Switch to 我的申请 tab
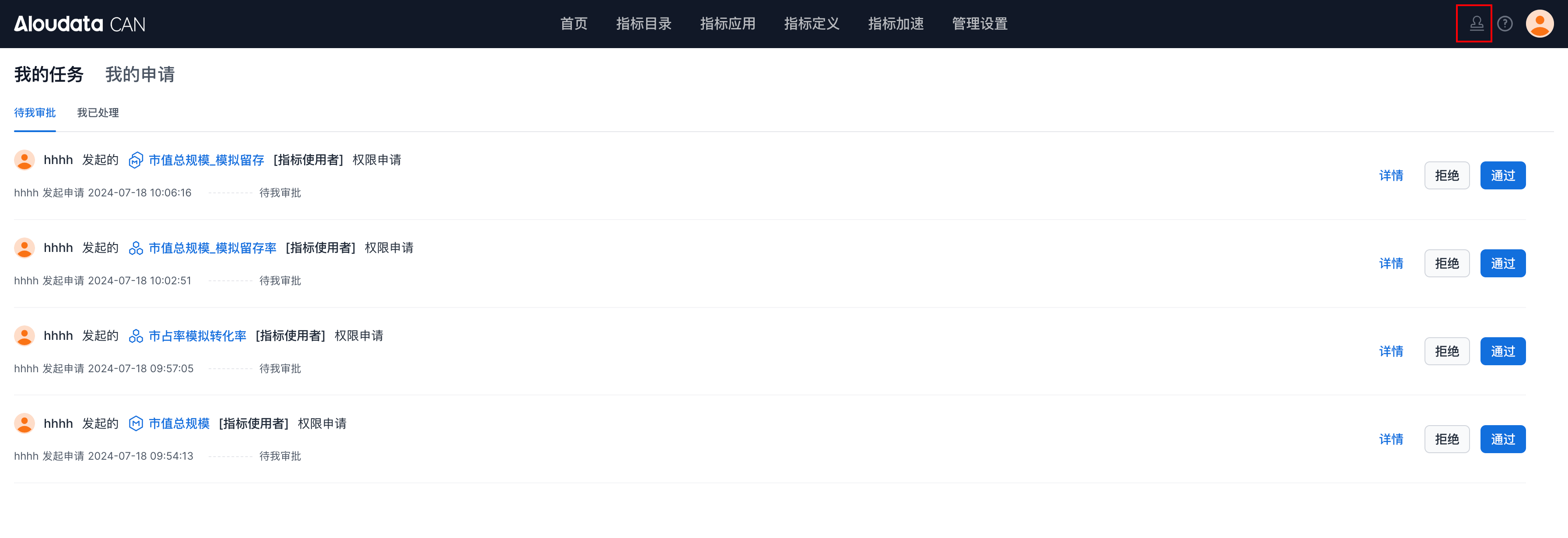This screenshot has width=1568, height=538. click(140, 74)
